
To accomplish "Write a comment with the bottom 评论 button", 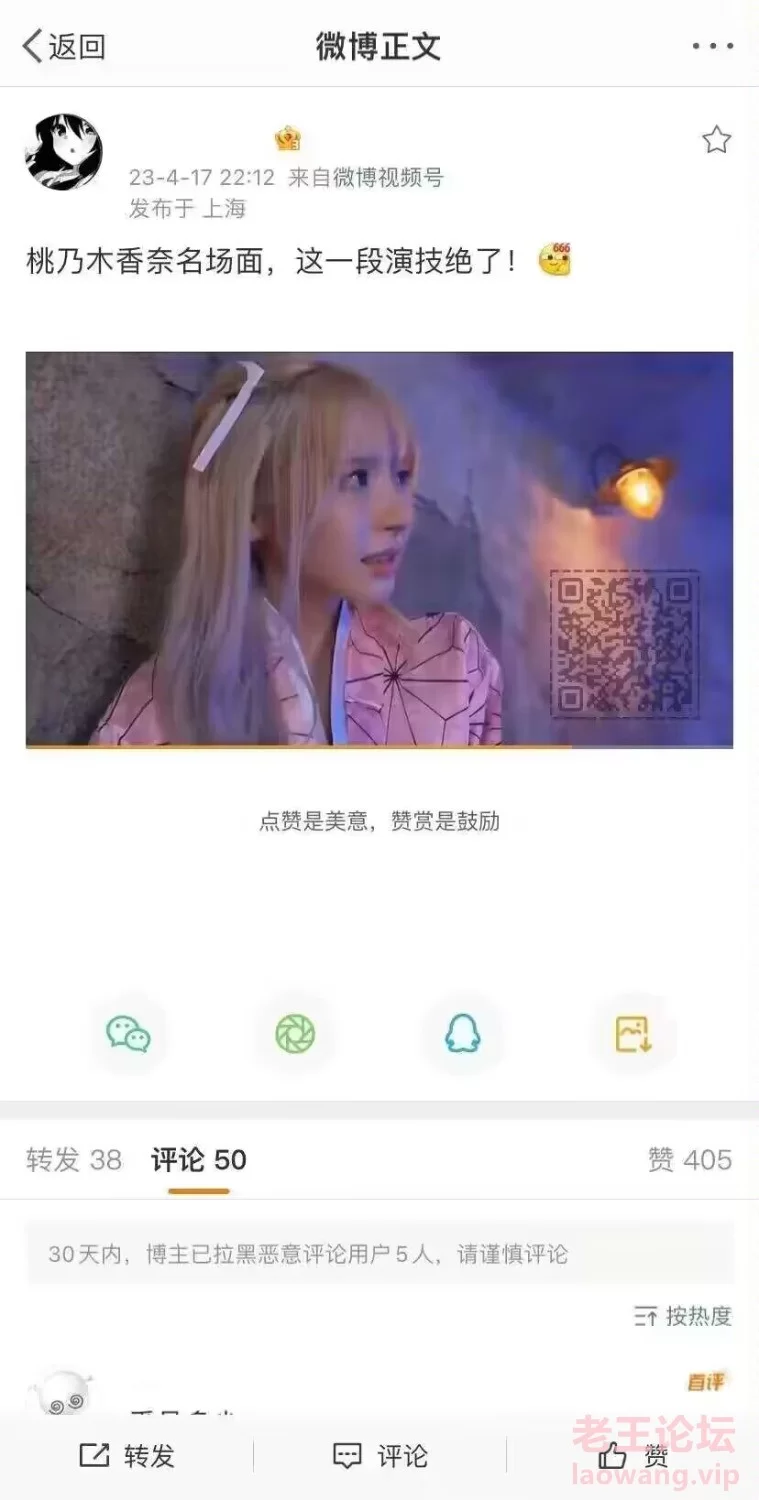I will pos(379,1456).
